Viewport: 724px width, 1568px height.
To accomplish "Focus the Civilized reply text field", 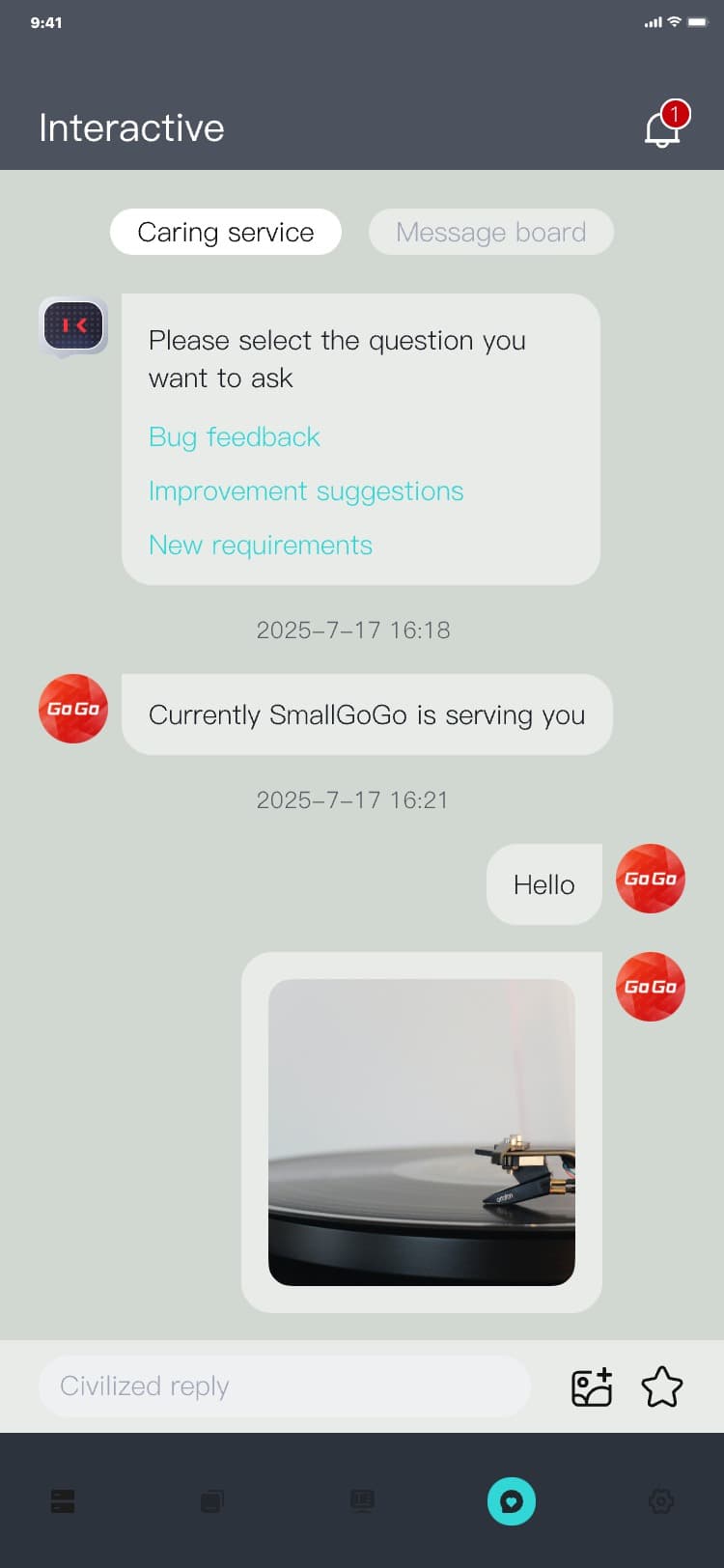I will [x=285, y=1386].
